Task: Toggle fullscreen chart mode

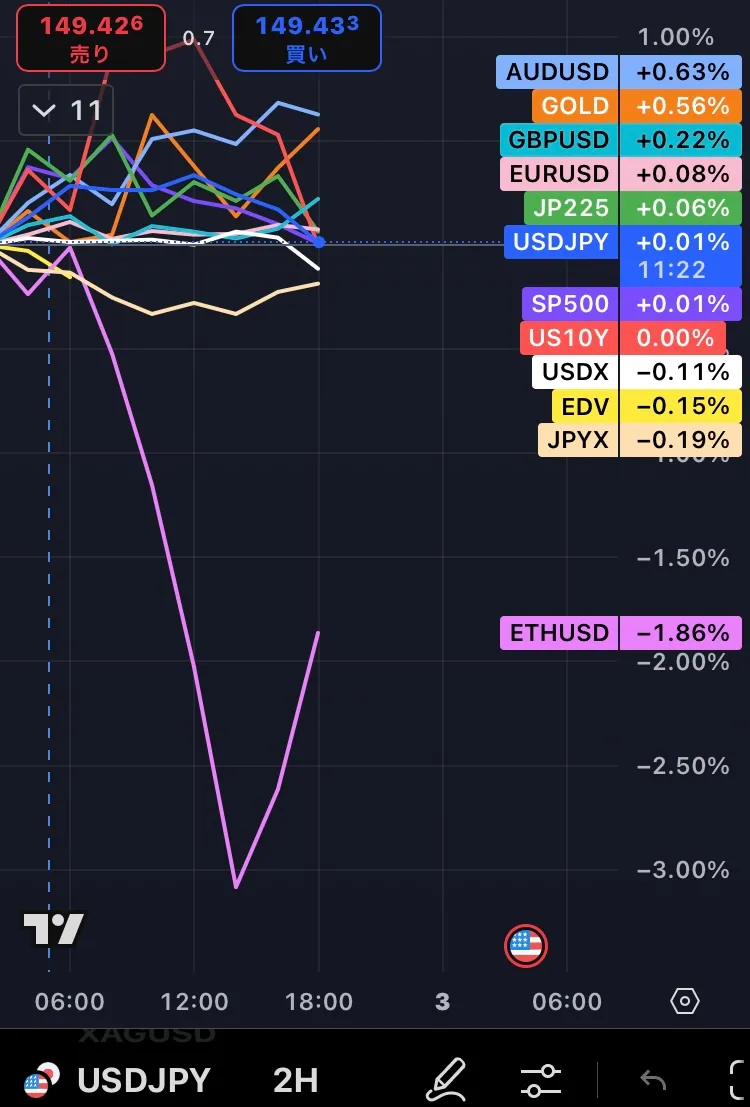Action: (x=738, y=1080)
